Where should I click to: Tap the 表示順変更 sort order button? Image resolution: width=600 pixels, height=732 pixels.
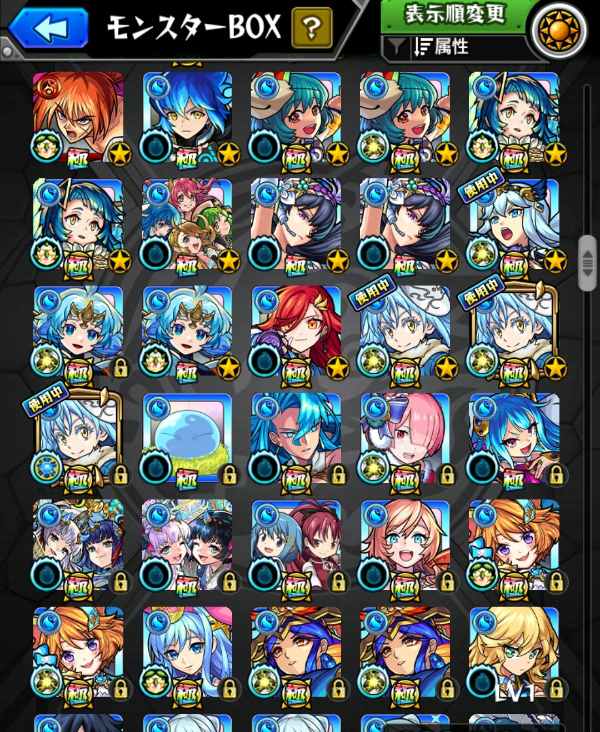(455, 15)
